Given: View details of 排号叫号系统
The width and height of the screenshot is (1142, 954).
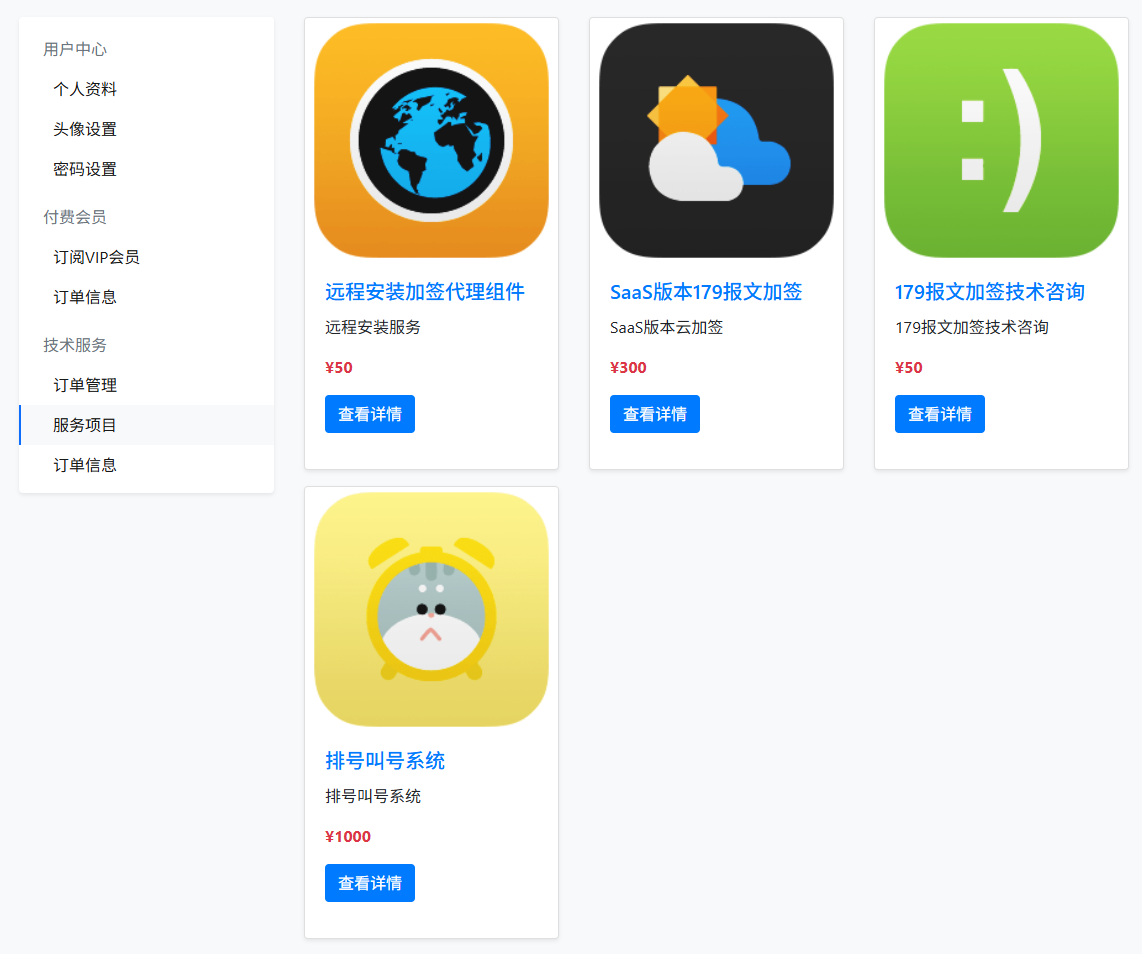Looking at the screenshot, I should 370,883.
